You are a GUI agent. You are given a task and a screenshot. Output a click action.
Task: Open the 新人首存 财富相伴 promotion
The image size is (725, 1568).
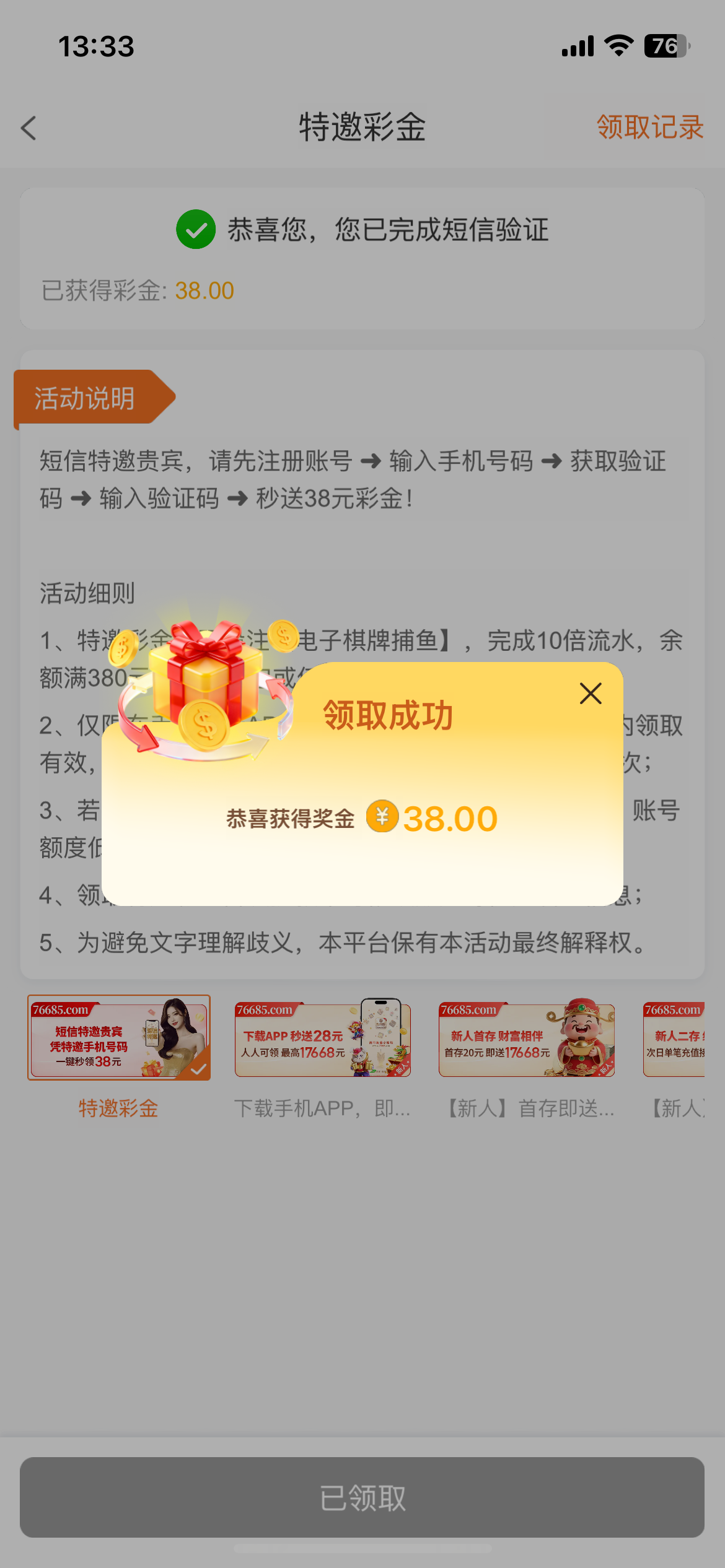(x=526, y=1038)
